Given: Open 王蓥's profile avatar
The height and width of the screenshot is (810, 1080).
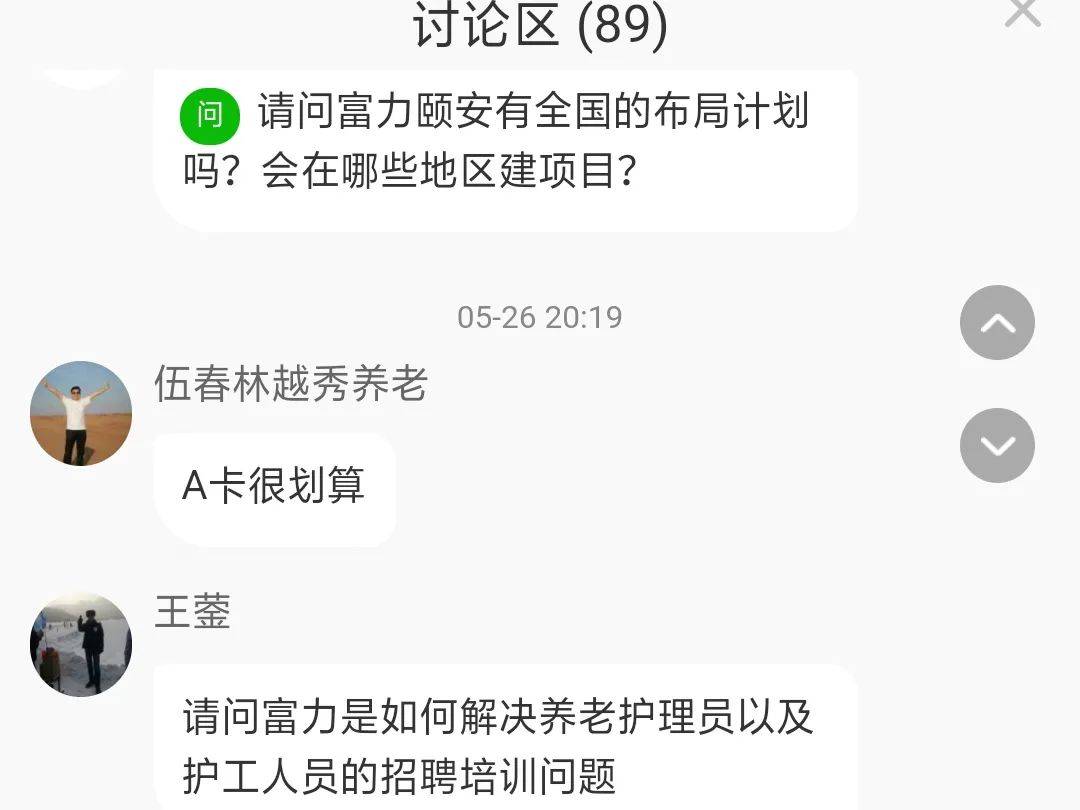Looking at the screenshot, I should (x=81, y=643).
